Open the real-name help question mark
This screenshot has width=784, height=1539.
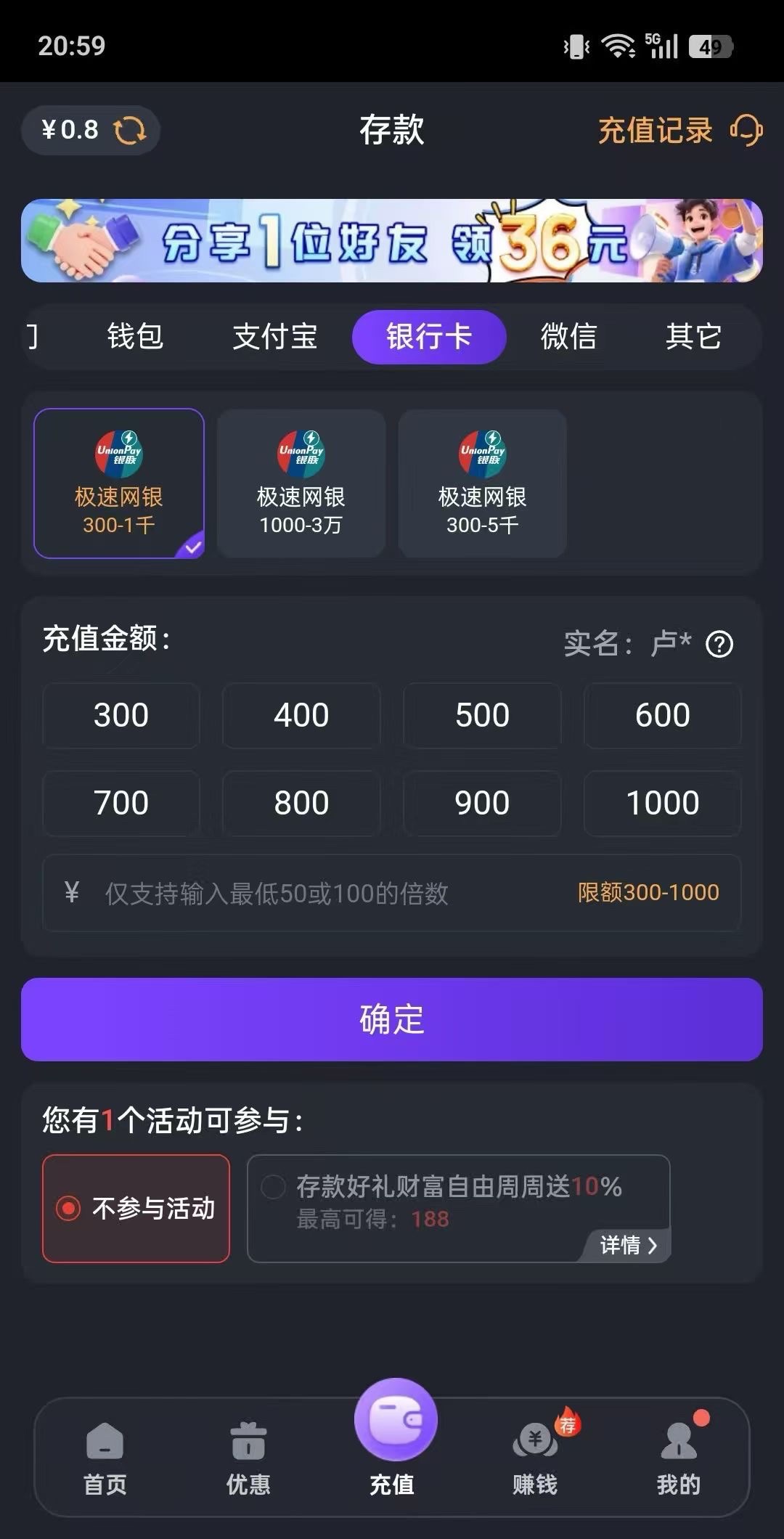(719, 645)
